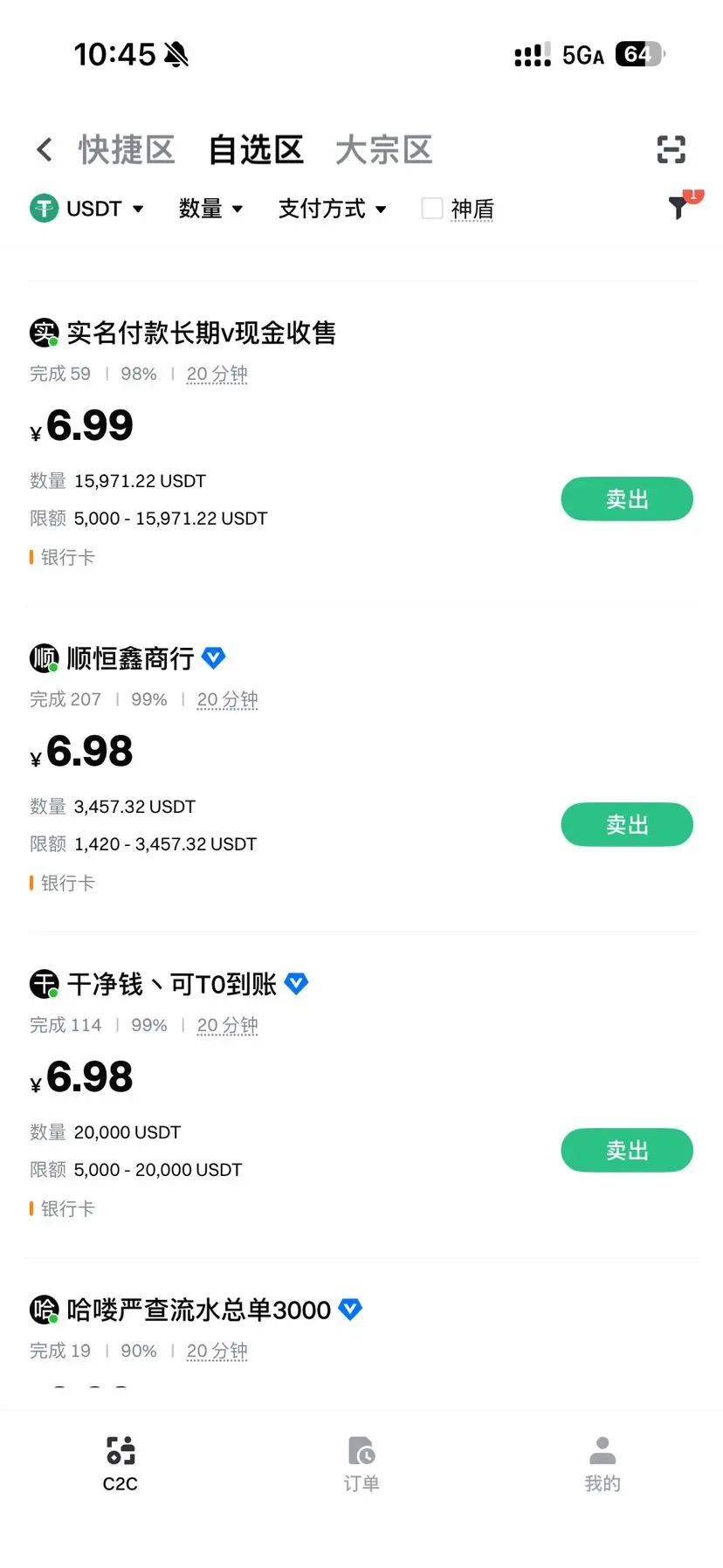The height and width of the screenshot is (1568, 723).
Task: Open merchant 实名付款长期v现金收售 profile
Action: (x=201, y=333)
